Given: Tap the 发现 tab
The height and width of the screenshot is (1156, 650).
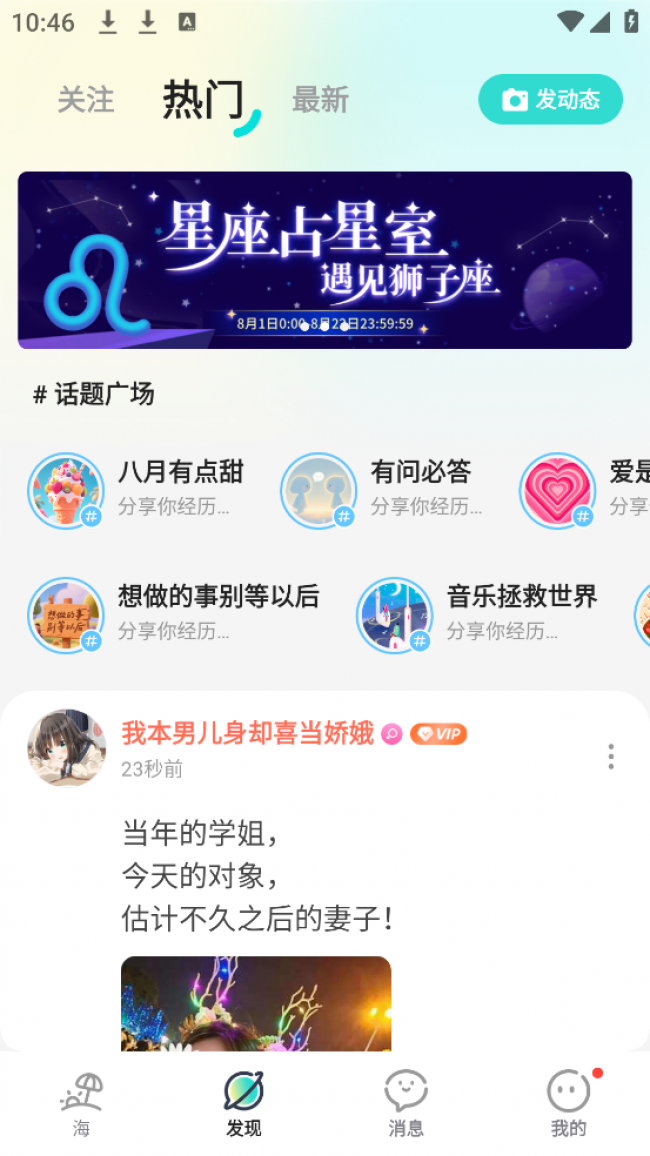Looking at the screenshot, I should (x=244, y=1103).
